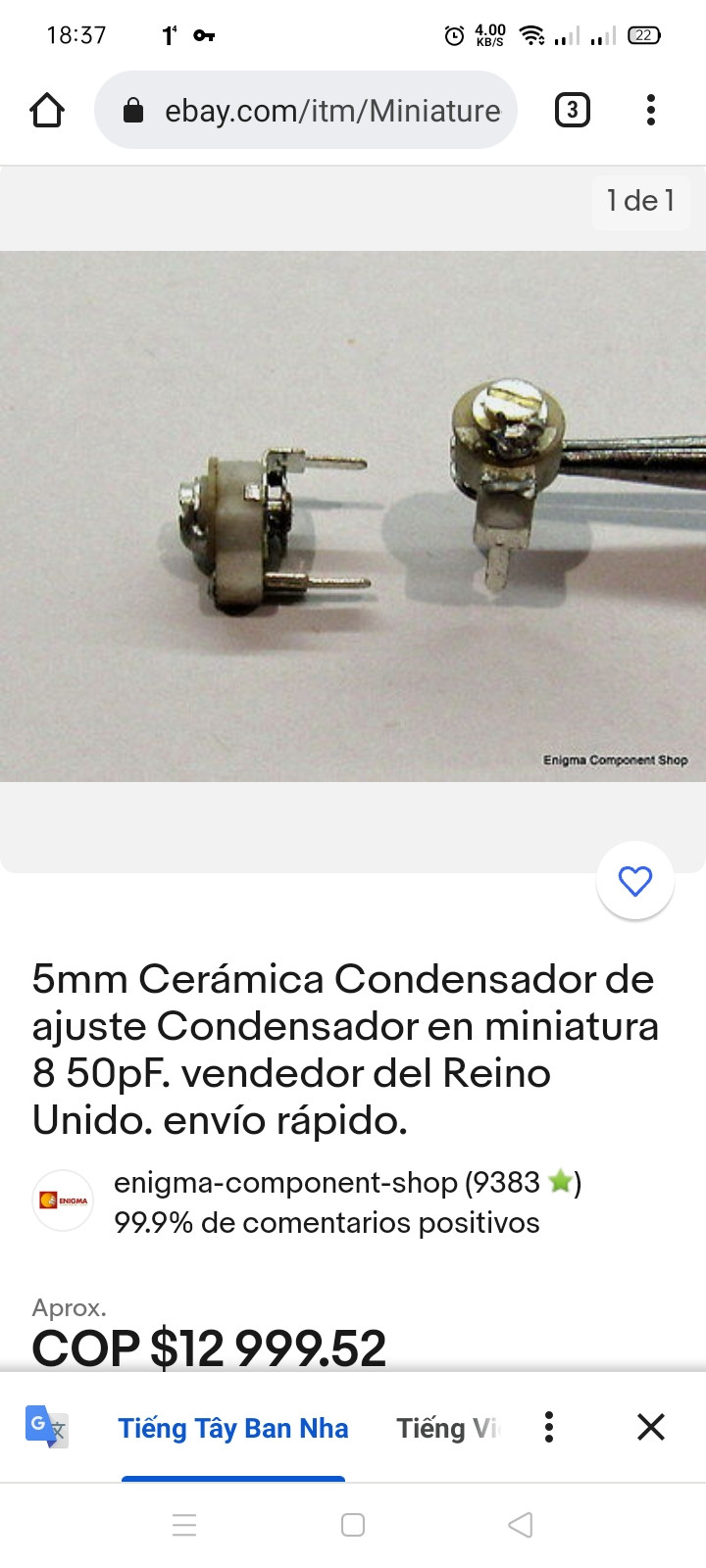Open recent apps from the navigation bar
The width and height of the screenshot is (706, 1568).
(184, 1525)
